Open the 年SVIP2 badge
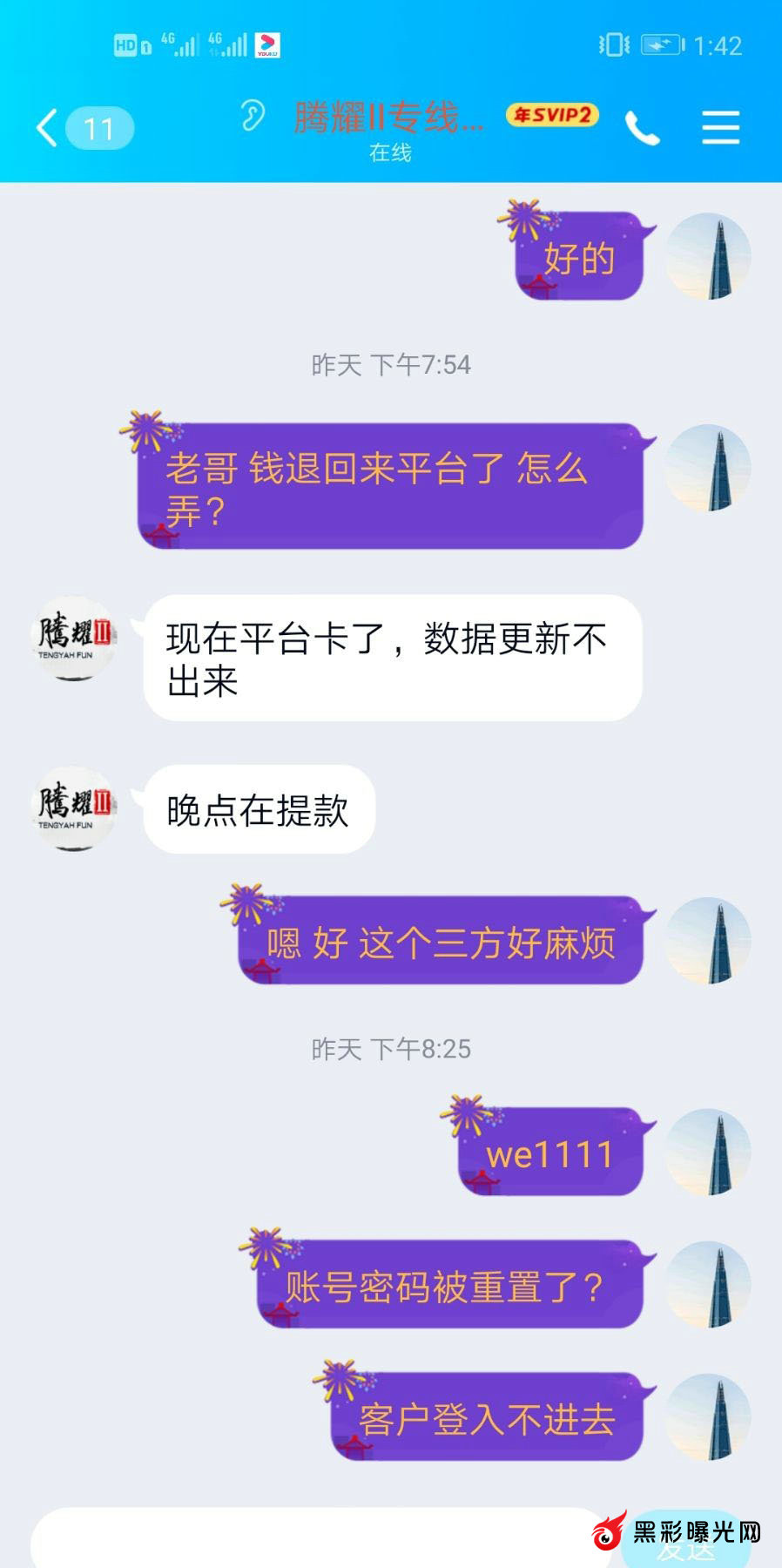 pos(552,114)
